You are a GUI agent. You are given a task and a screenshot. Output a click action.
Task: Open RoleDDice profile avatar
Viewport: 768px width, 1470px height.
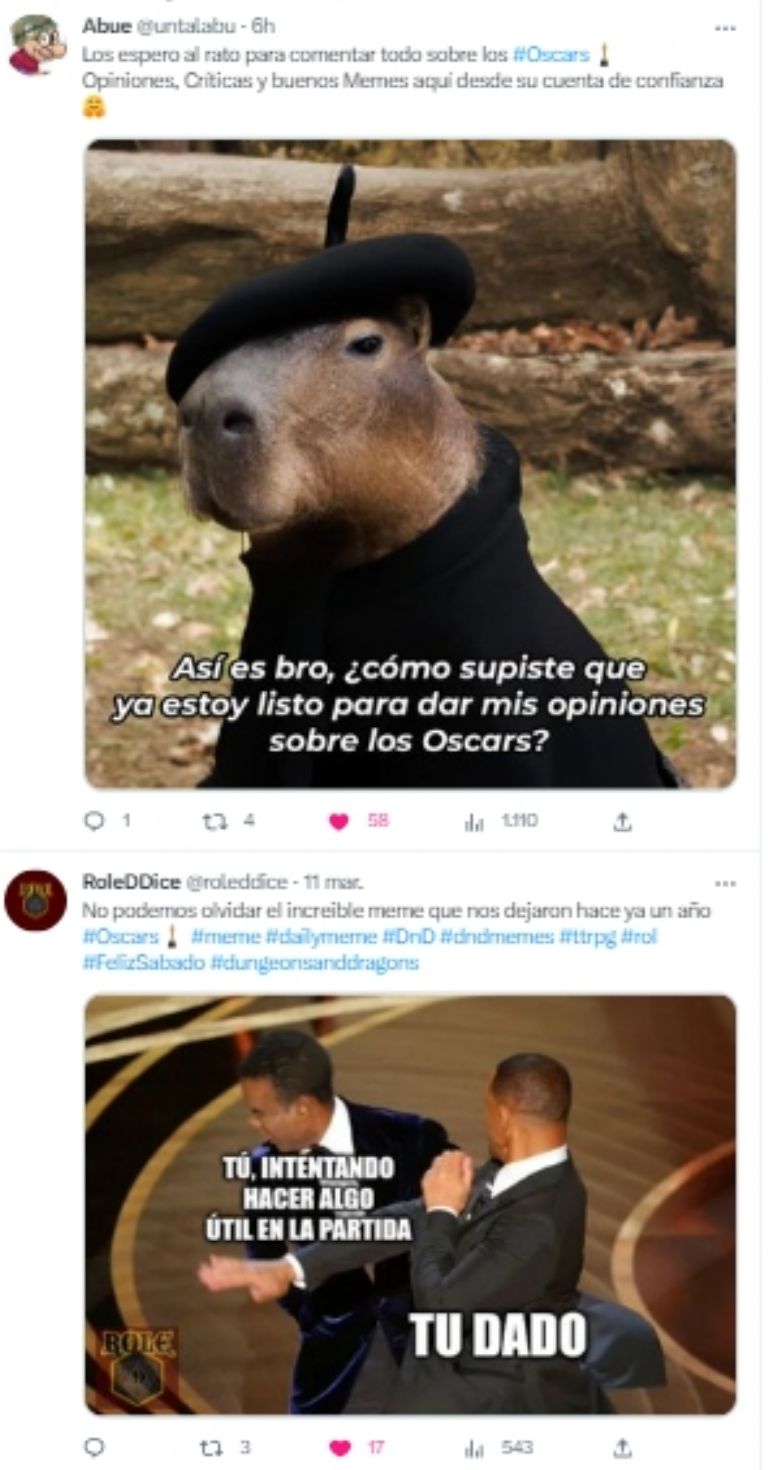tap(36, 900)
